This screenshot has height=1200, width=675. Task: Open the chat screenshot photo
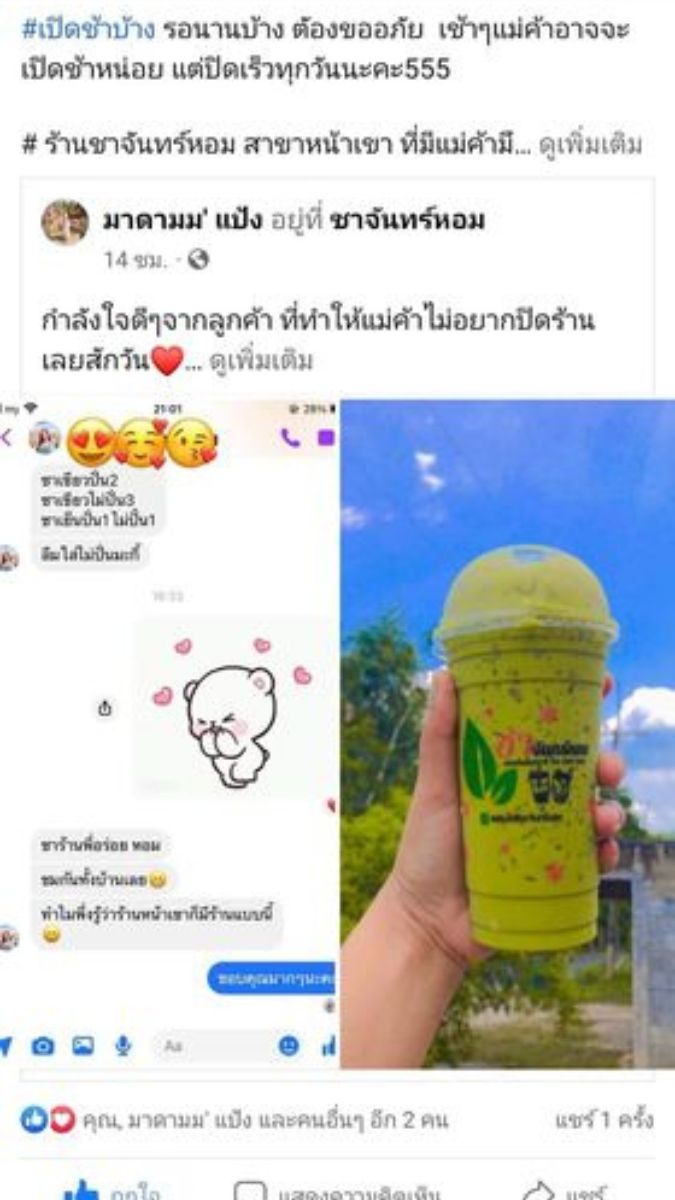(168, 733)
